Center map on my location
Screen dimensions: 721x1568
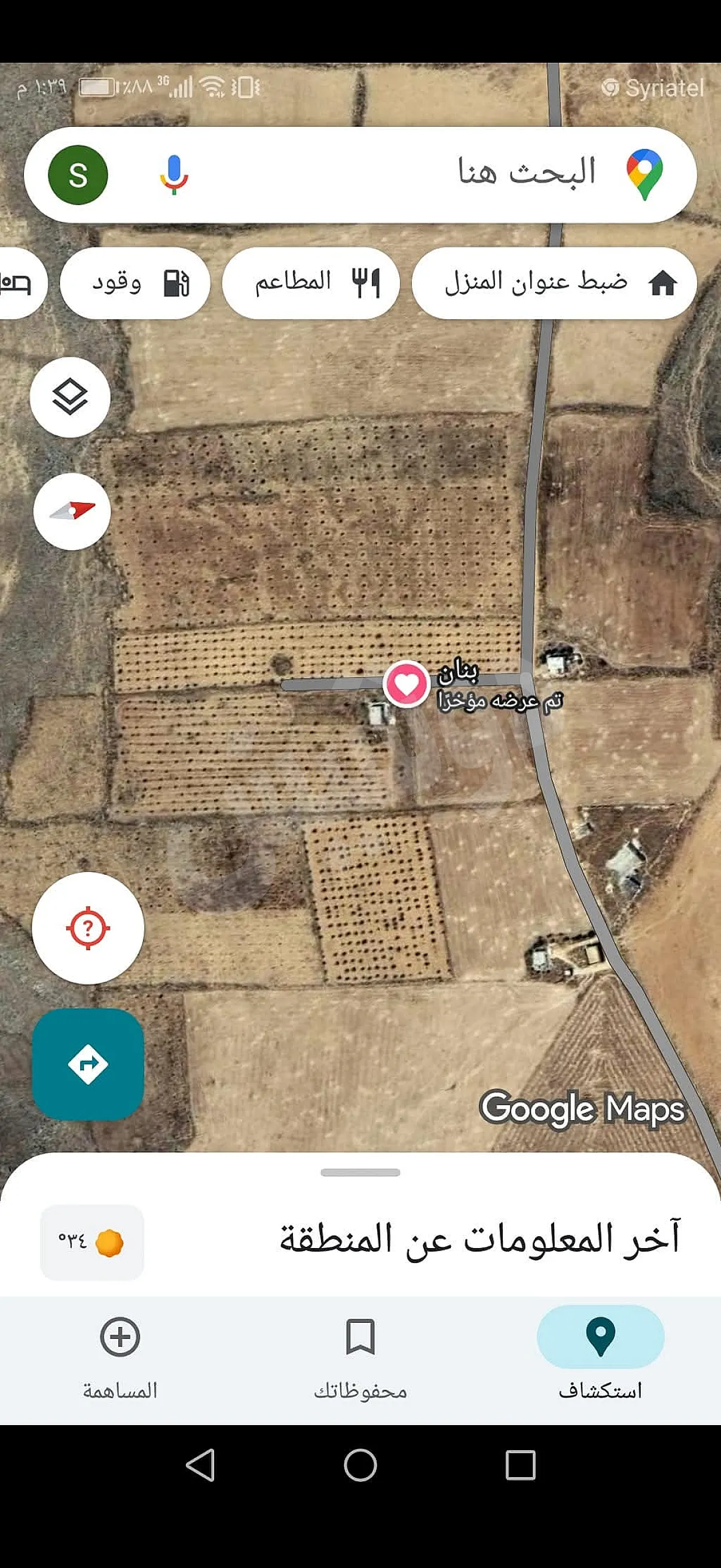[88, 928]
